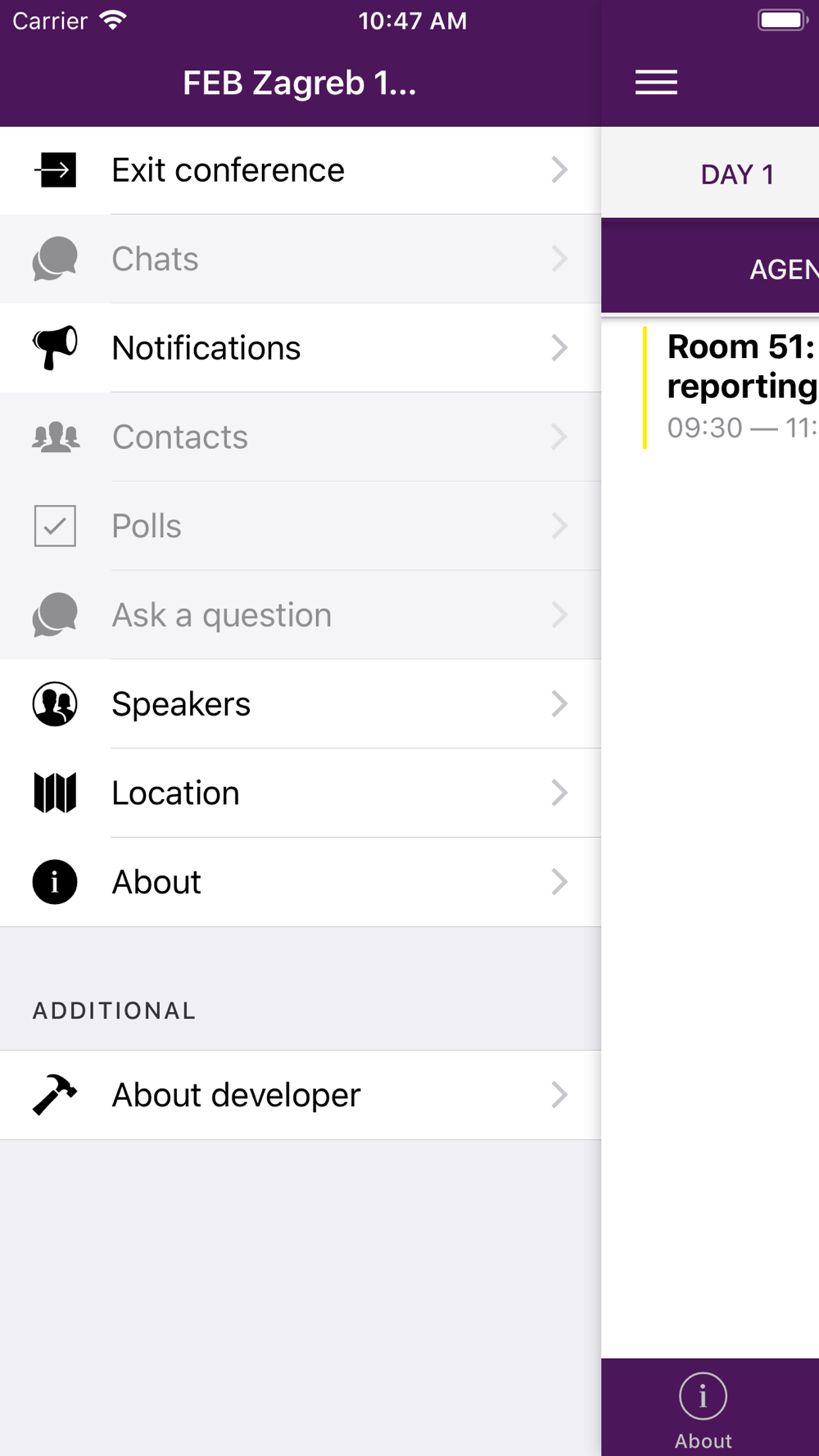This screenshot has height=1456, width=819.
Task: View the conference Location
Action: 301,793
